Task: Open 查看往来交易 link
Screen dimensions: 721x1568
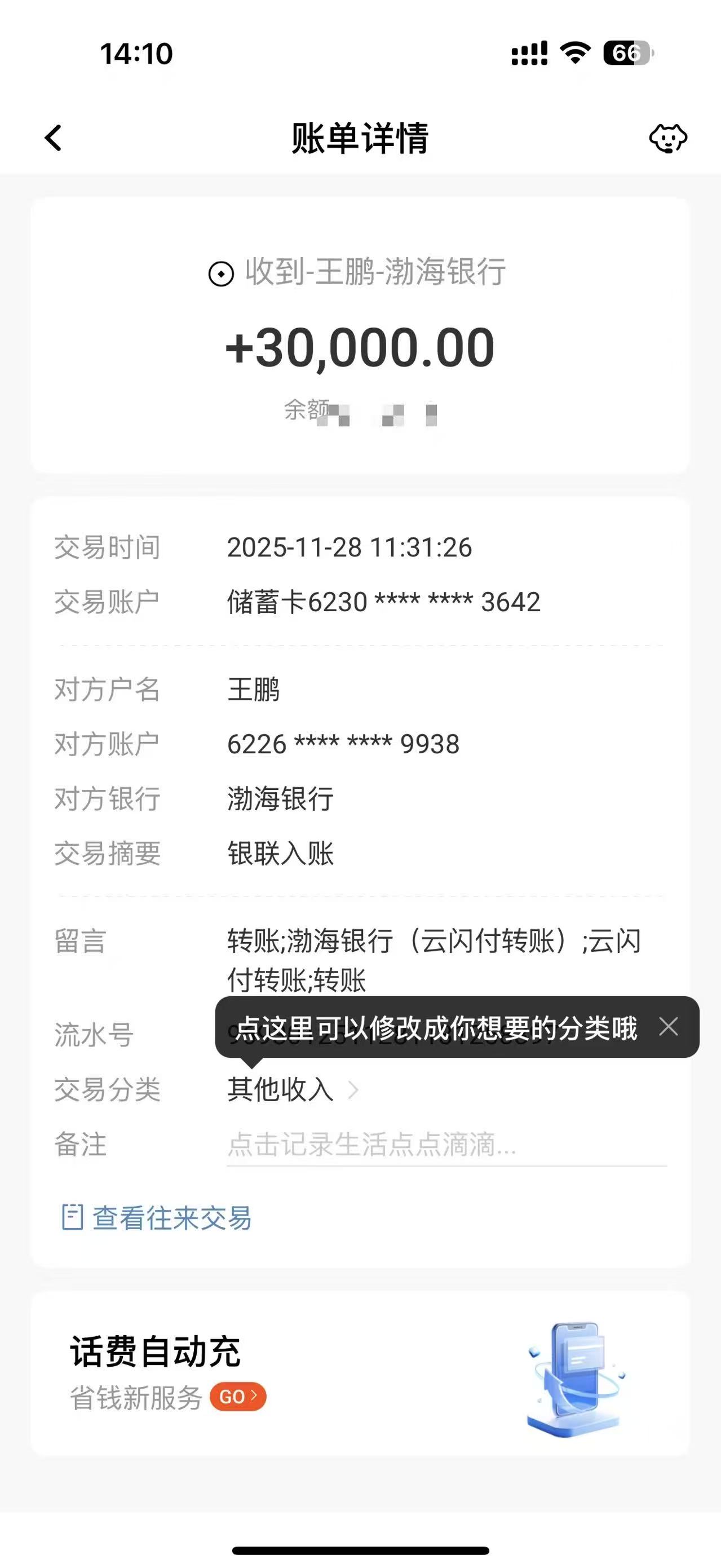Action: click(x=157, y=1218)
